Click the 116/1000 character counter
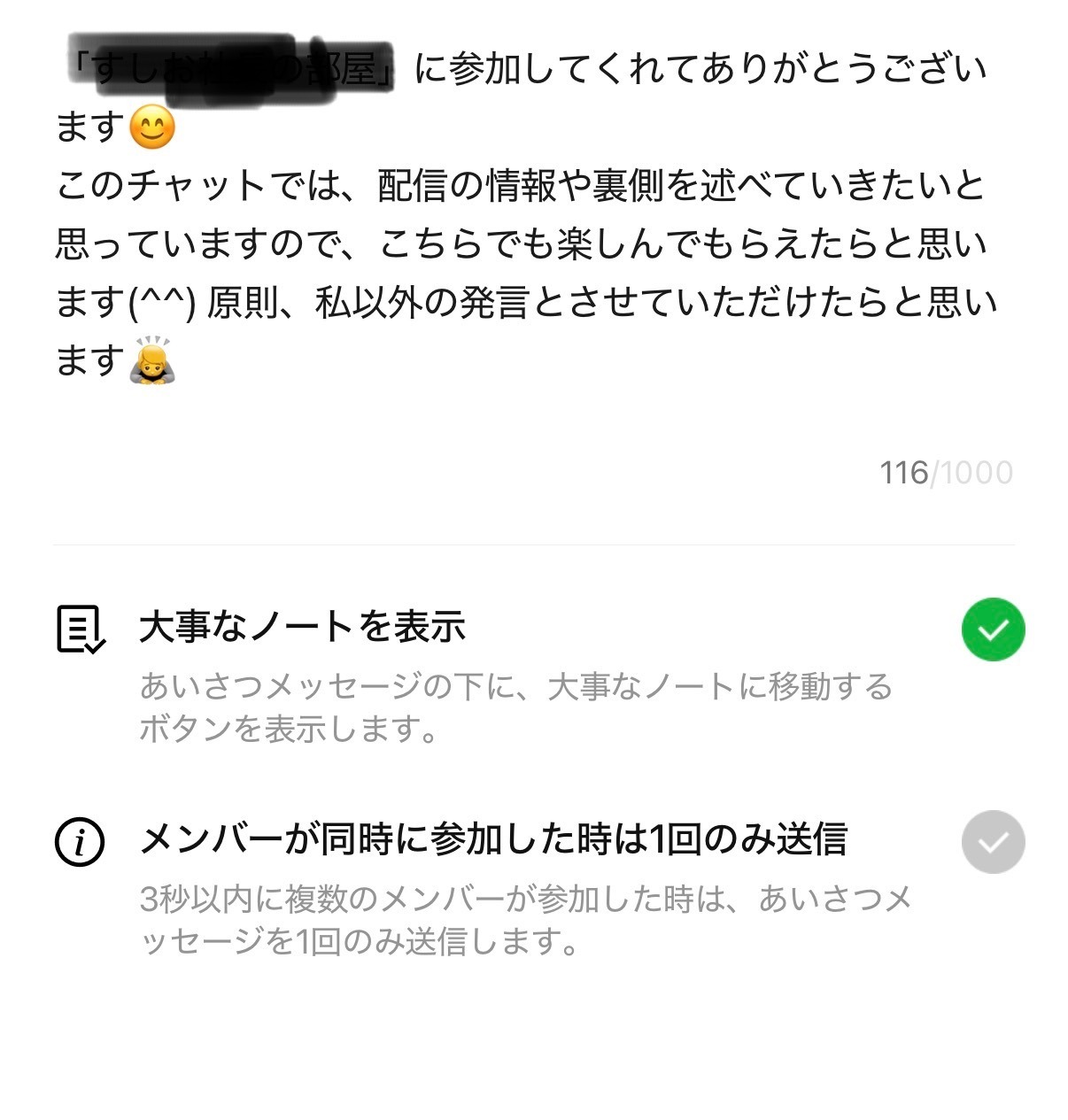This screenshot has height=1120, width=1068. tap(943, 472)
